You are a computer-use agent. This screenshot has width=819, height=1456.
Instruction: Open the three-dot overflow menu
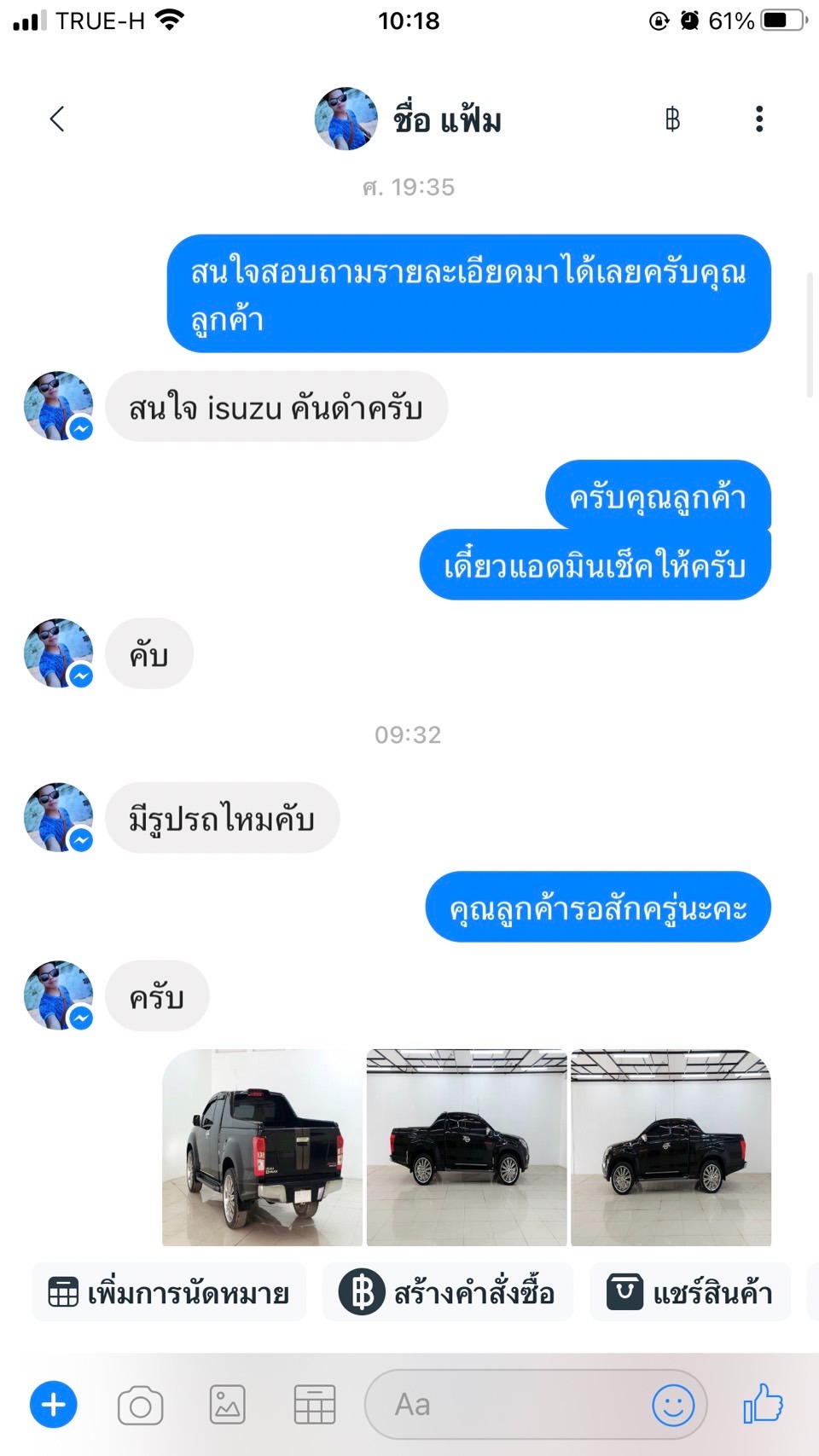click(x=758, y=119)
